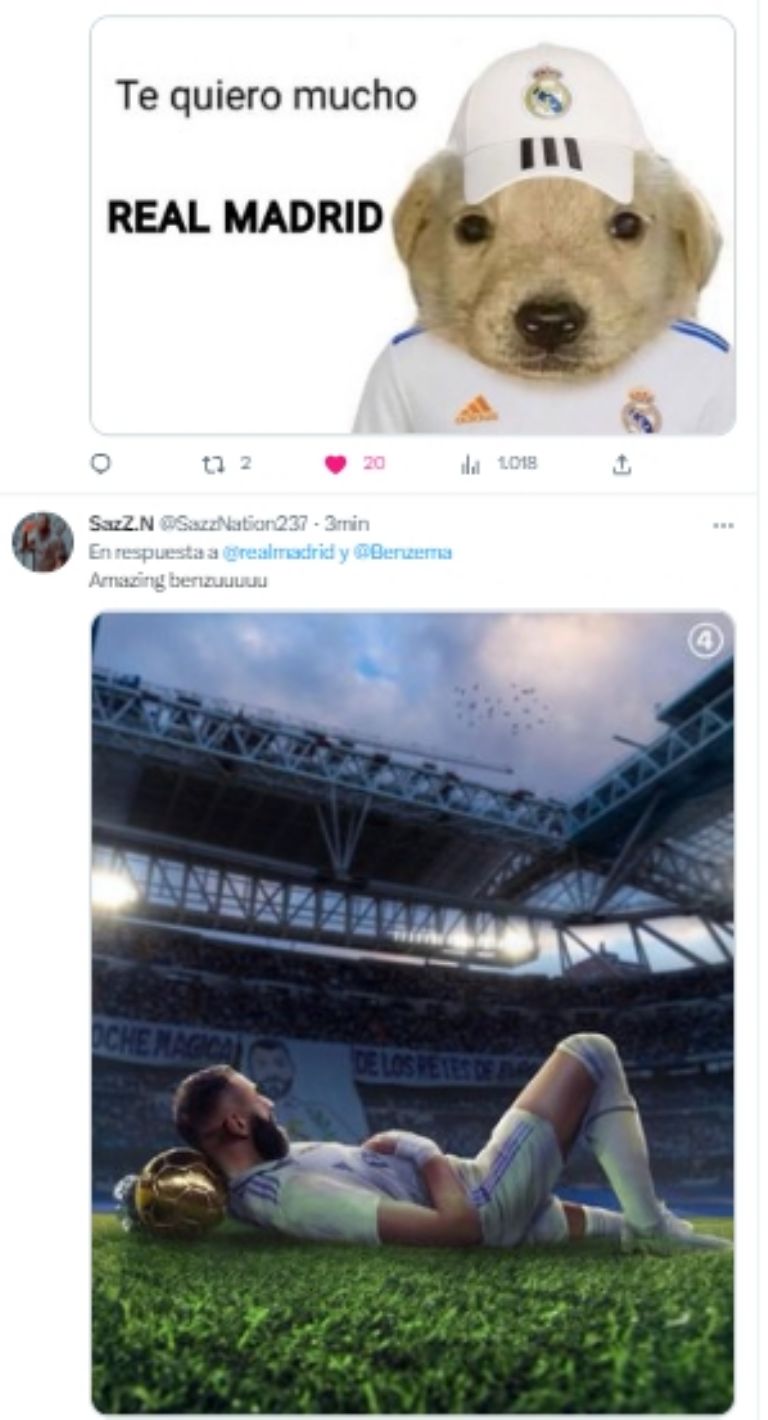Viewport: 768px width, 1420px height.
Task: View analytics of the puppy tweet
Action: tap(470, 464)
